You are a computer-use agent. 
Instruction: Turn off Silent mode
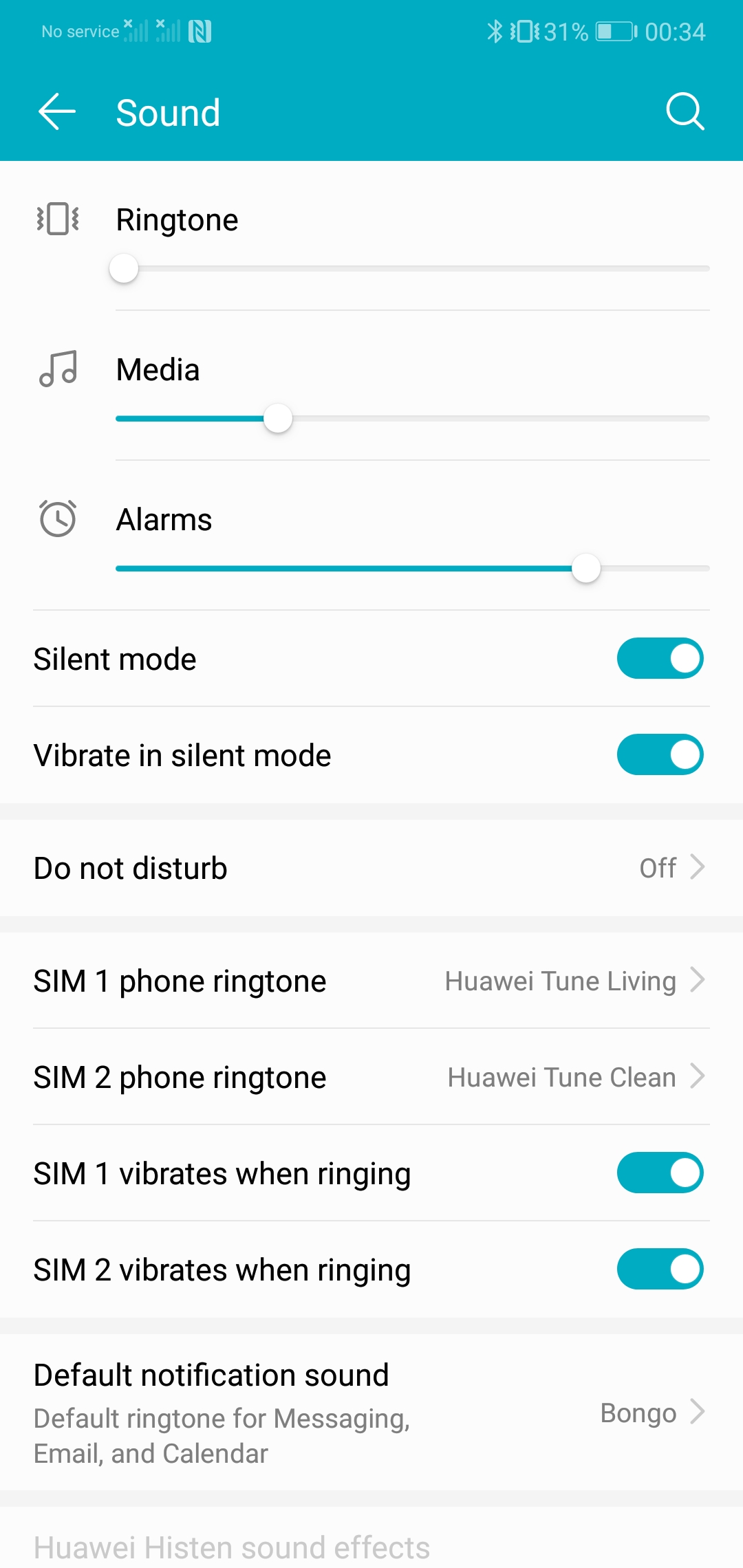pyautogui.click(x=660, y=658)
